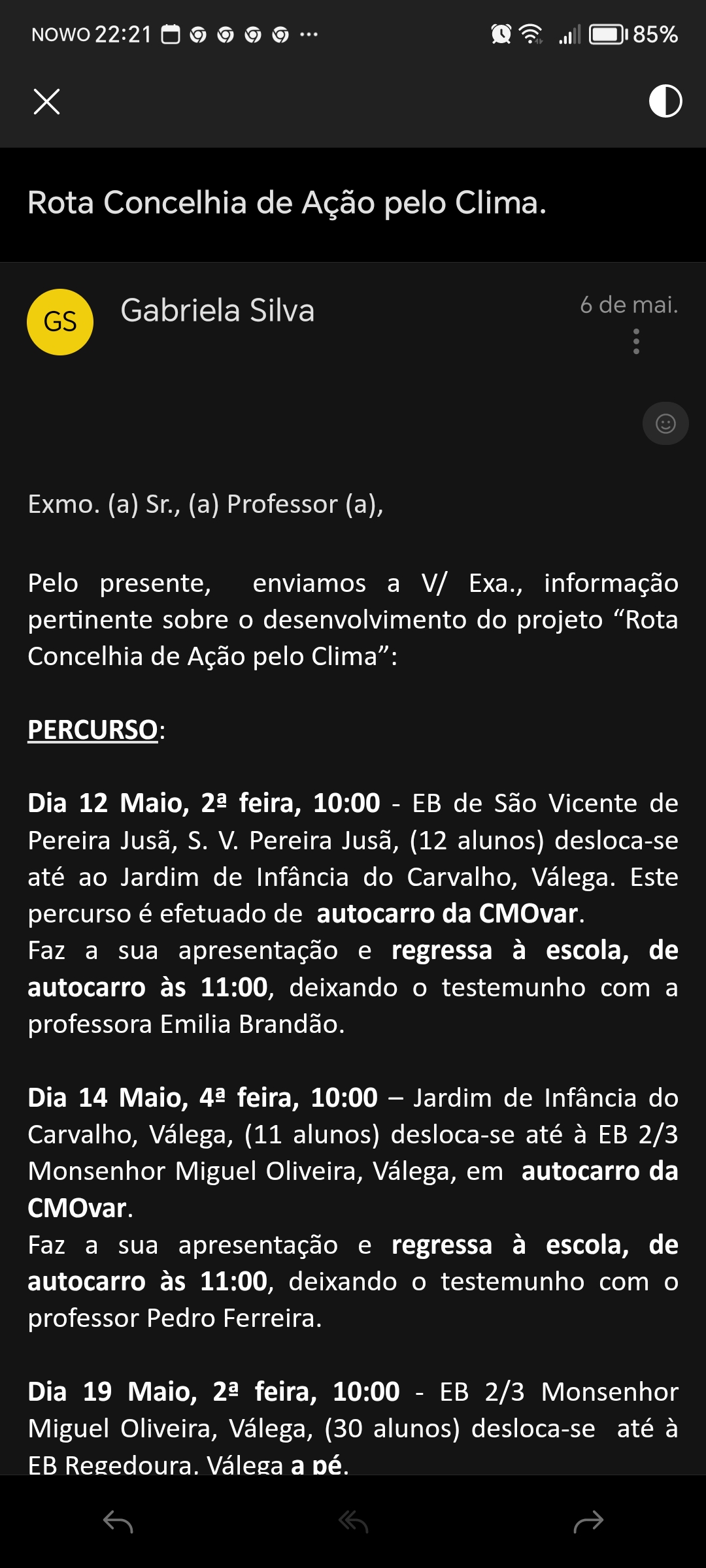This screenshot has height=1568, width=706.
Task: Expand sender details for Gabriela Silva
Action: (218, 310)
